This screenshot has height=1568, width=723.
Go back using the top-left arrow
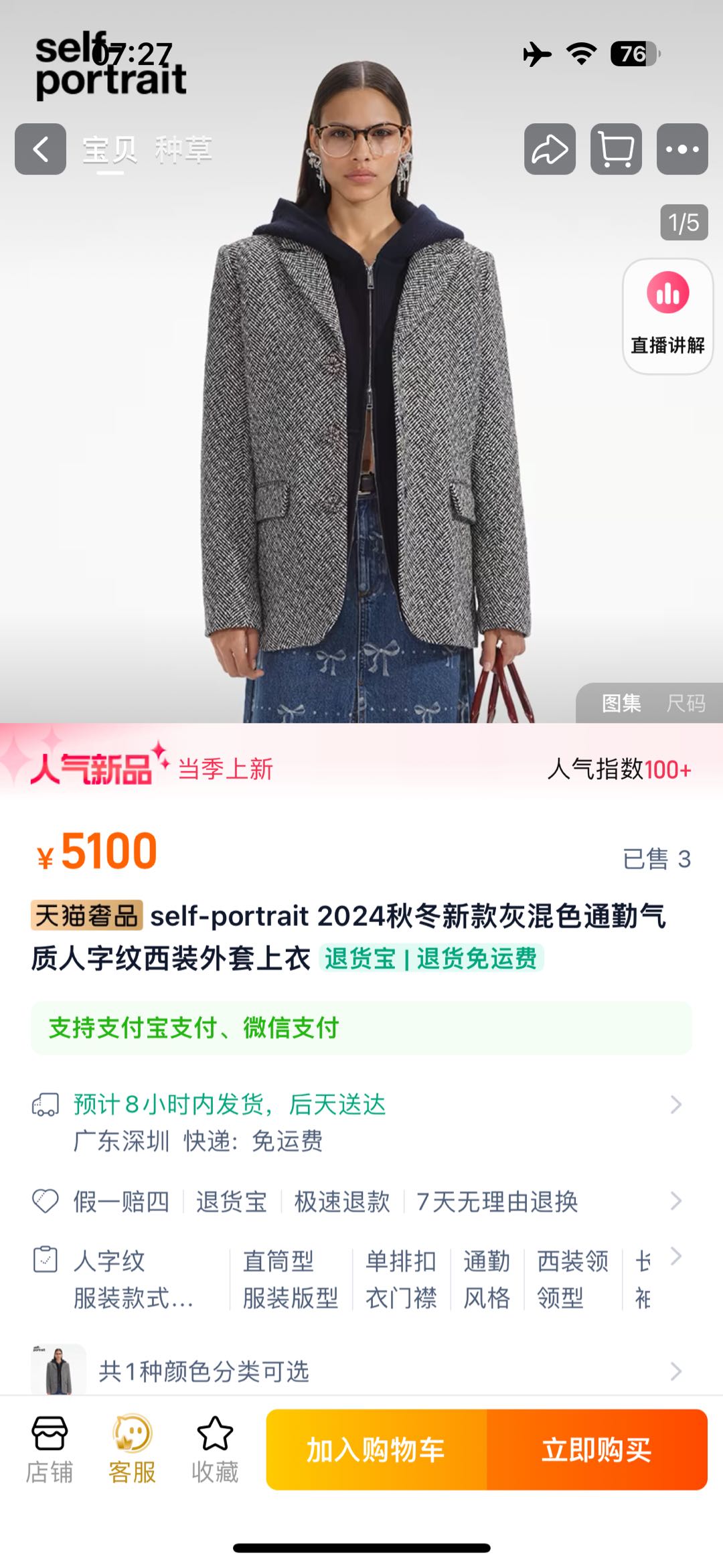(40, 149)
